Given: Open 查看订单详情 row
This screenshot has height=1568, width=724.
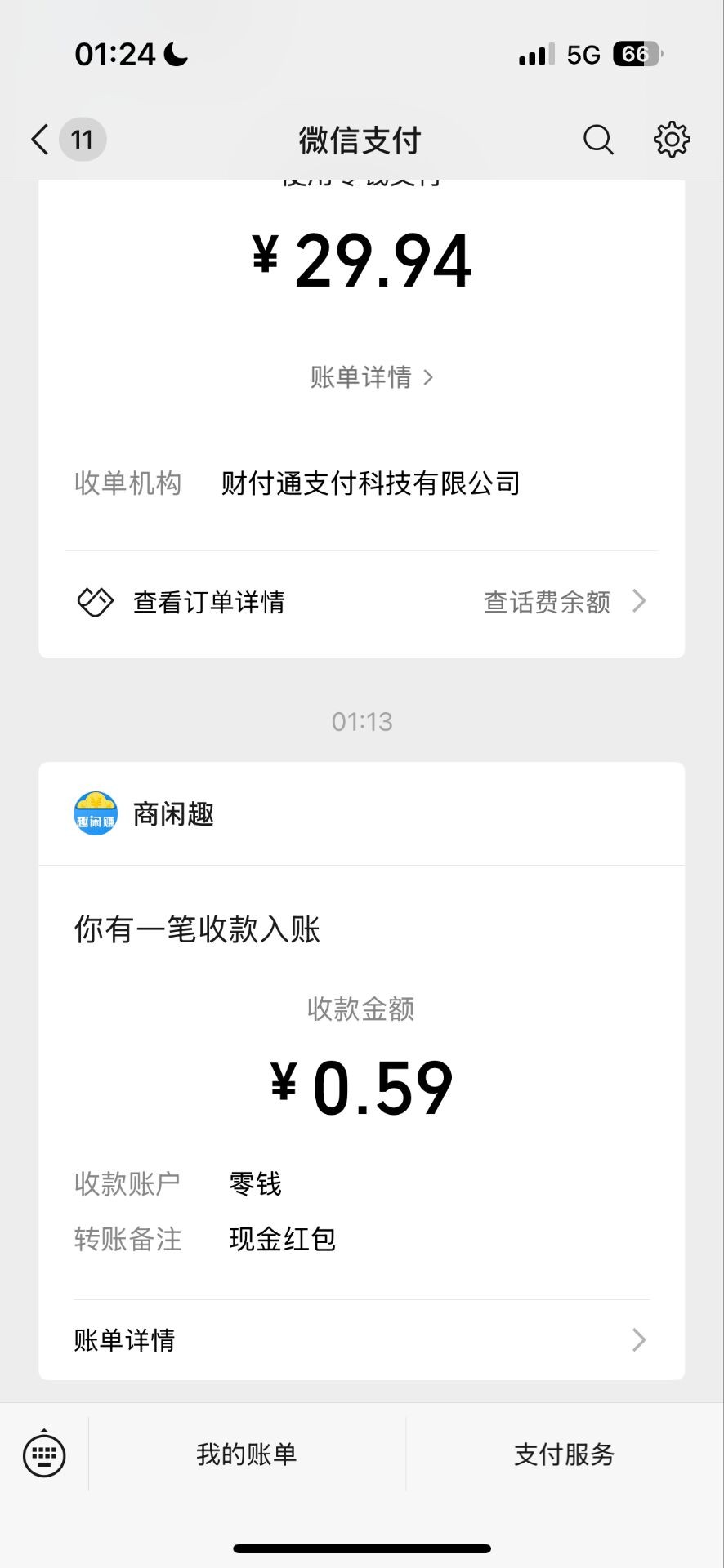Looking at the screenshot, I should coord(361,603).
